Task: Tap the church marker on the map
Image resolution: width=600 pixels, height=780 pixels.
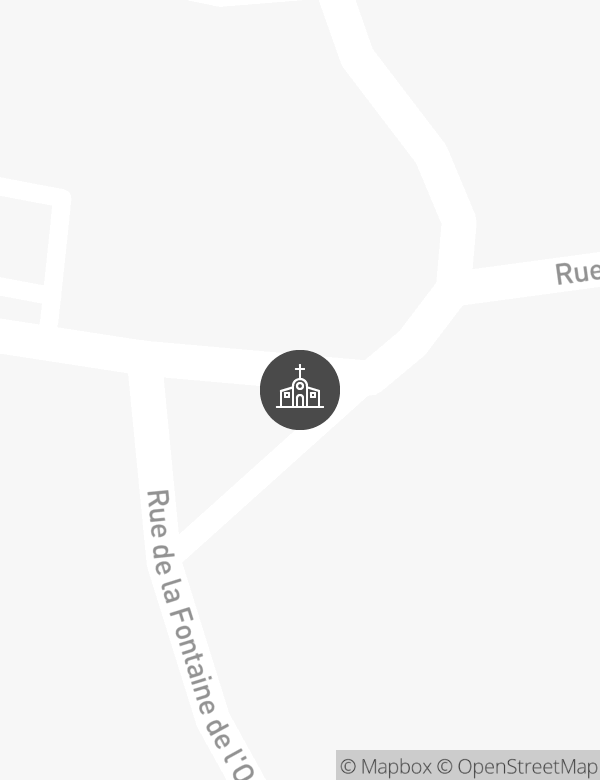Action: (x=300, y=390)
